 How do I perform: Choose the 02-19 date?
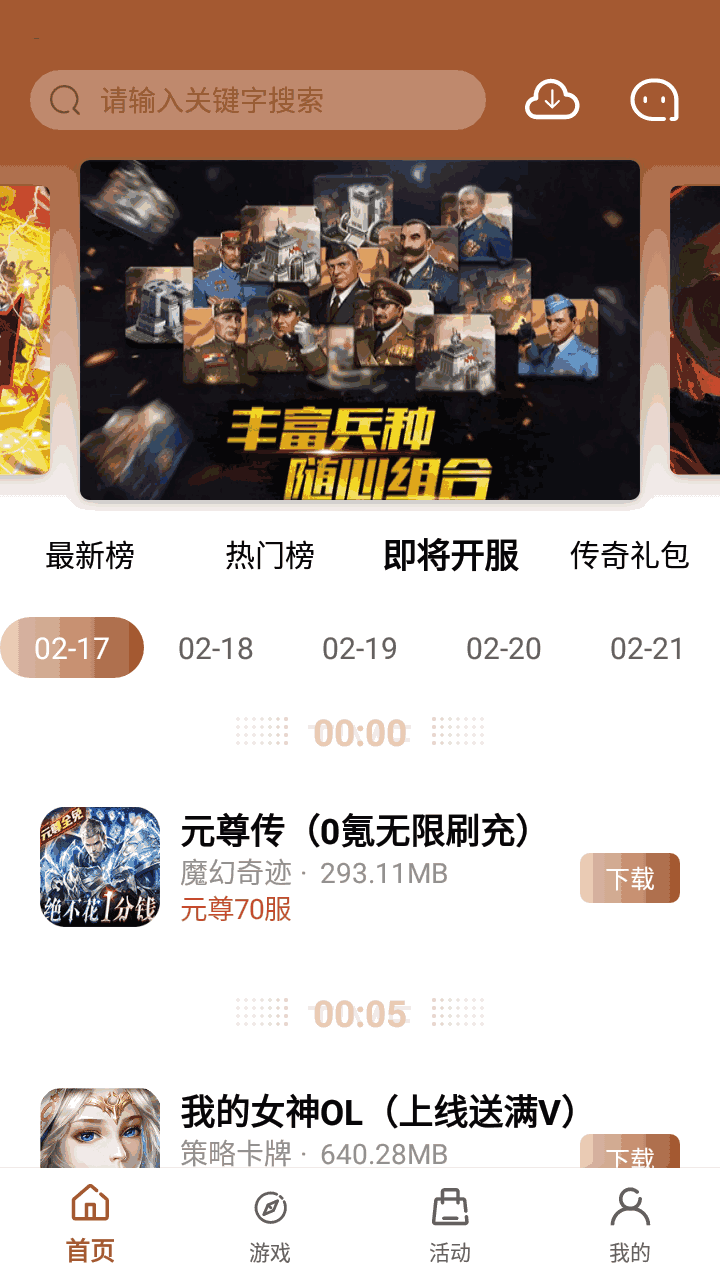coord(360,648)
